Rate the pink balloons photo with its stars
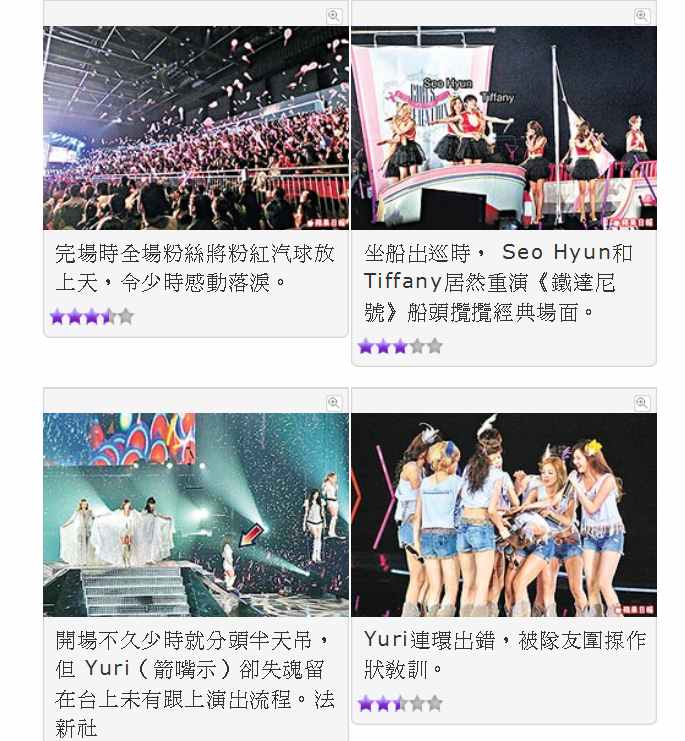685x741 pixels. 91,317
